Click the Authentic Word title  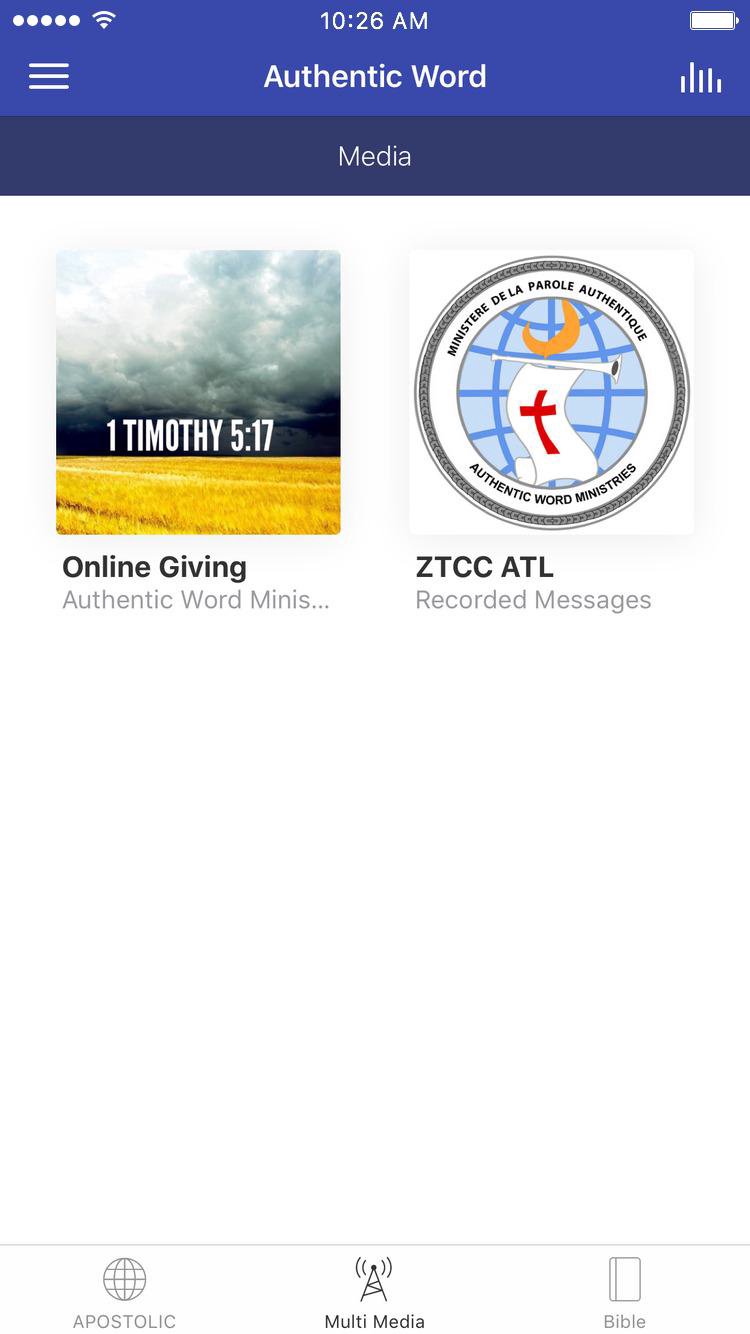(x=375, y=76)
